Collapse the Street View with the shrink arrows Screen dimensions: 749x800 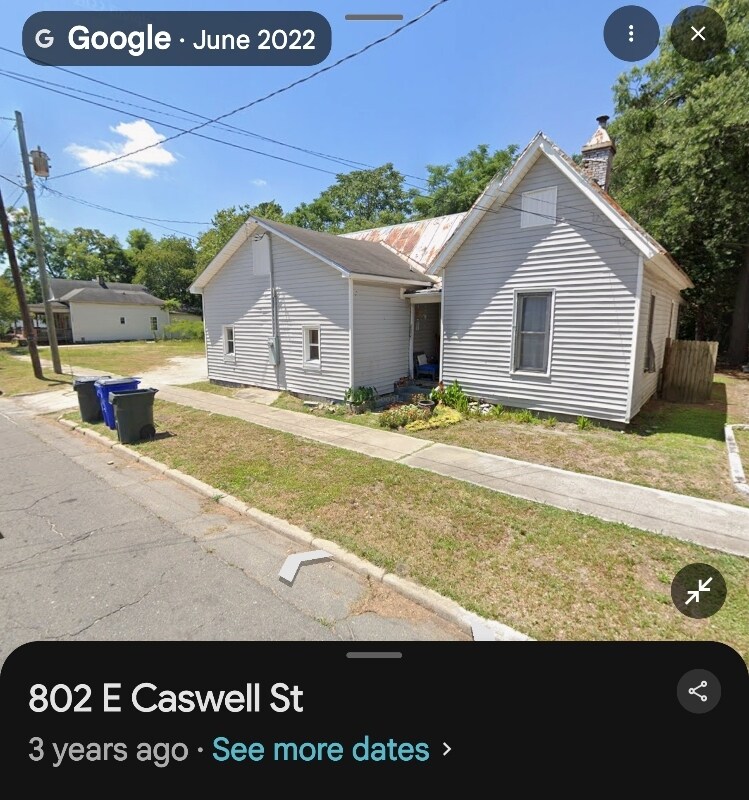tap(698, 591)
